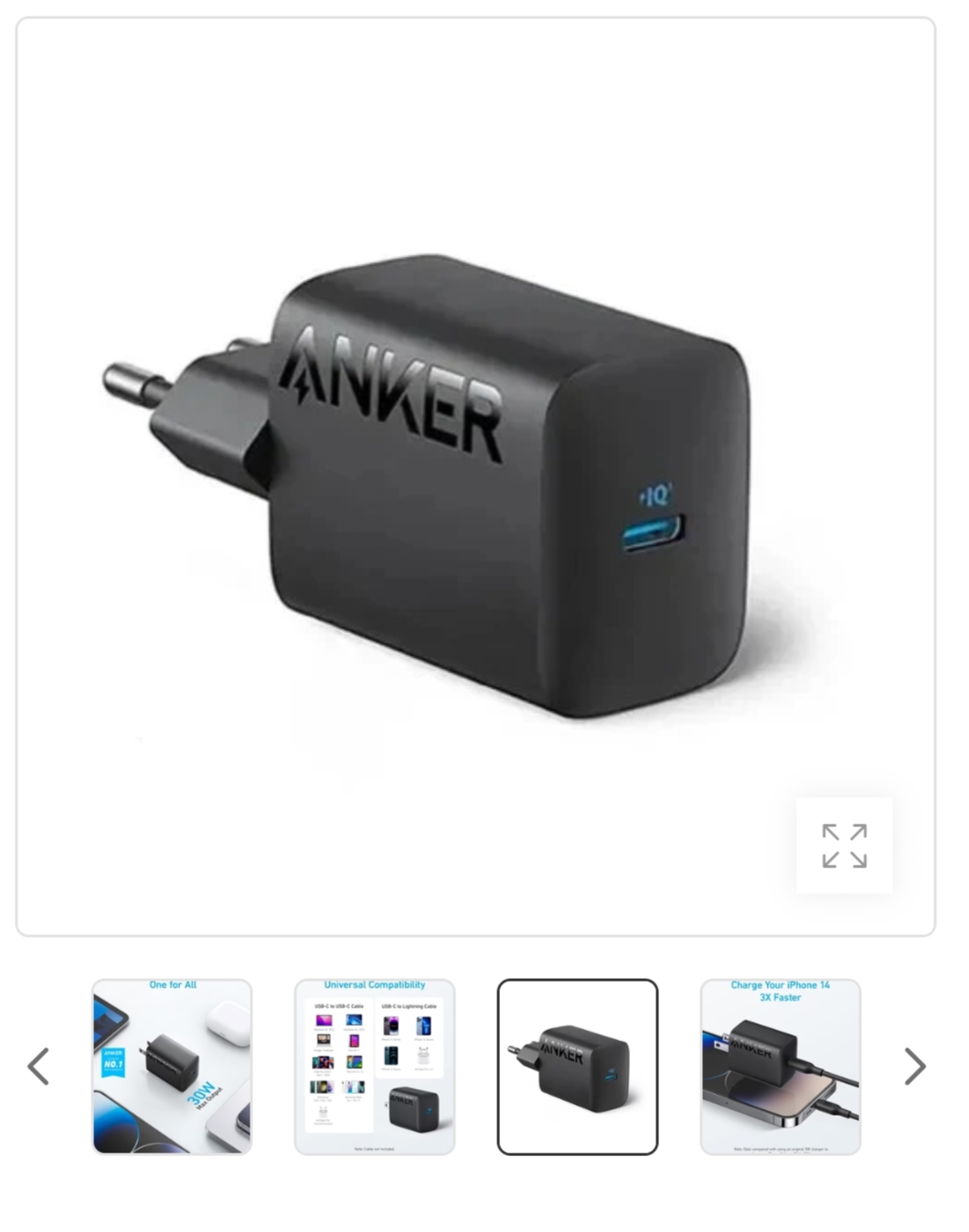Show previous gallery thumbnails

(38, 1067)
